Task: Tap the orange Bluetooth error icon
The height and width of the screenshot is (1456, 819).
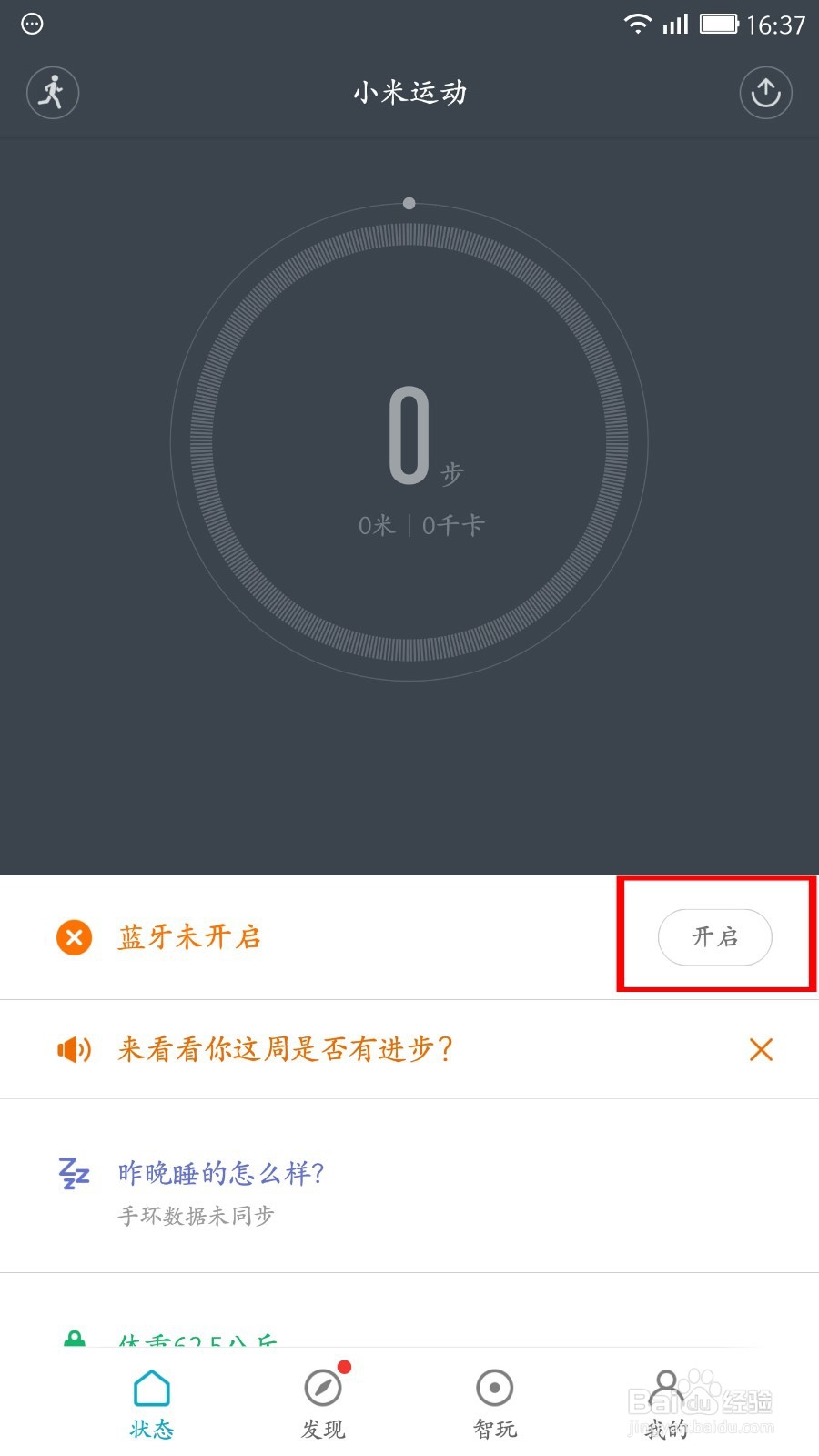Action: tap(74, 937)
